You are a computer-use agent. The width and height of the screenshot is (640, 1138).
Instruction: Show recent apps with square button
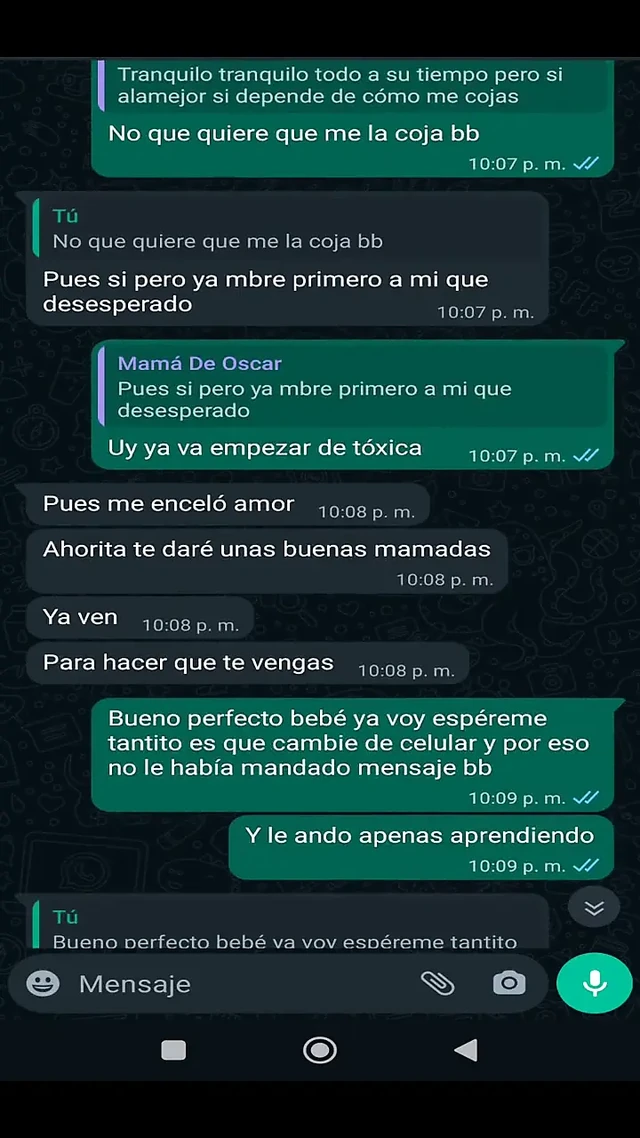point(174,1050)
